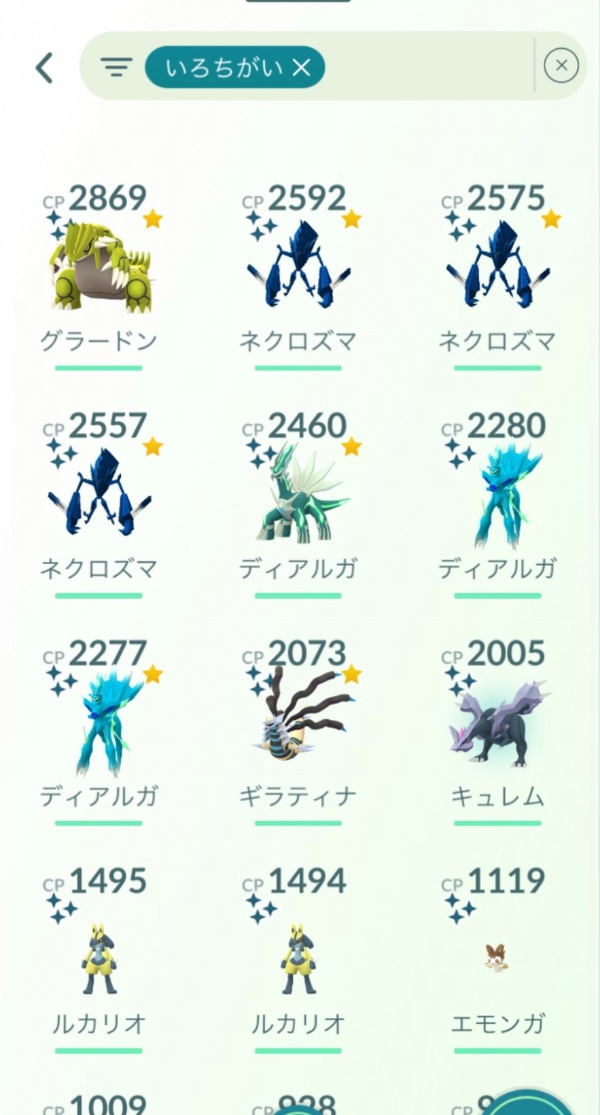Go back with the arrow icon

pos(43,67)
